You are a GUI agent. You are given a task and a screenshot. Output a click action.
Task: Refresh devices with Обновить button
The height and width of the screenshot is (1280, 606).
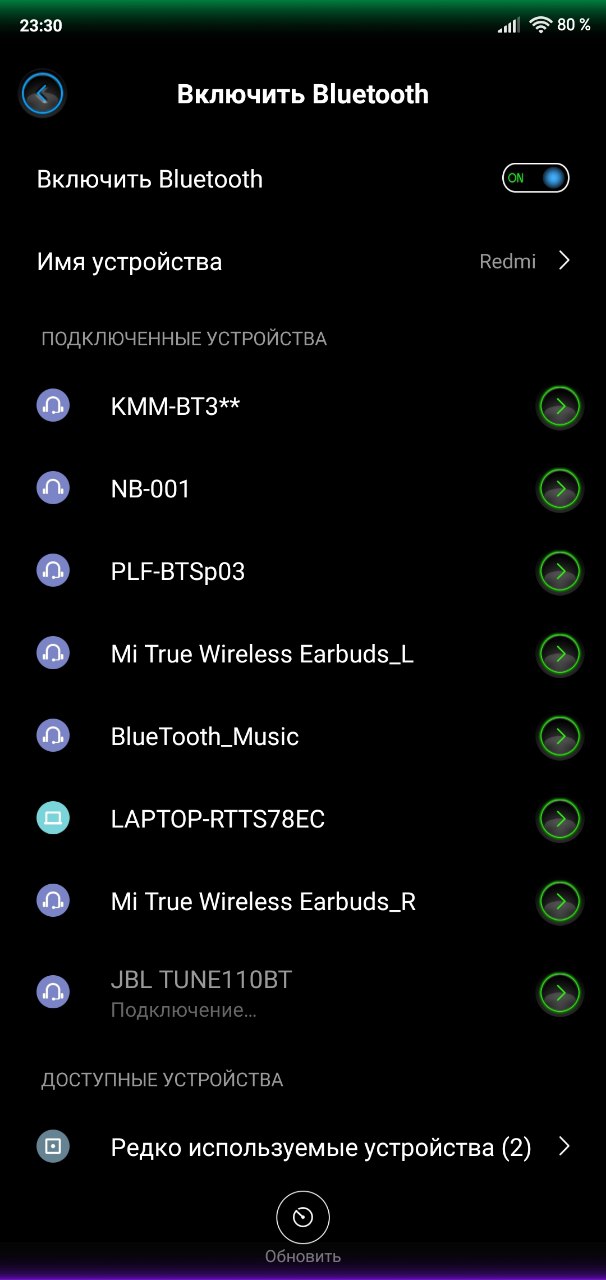pos(303,1230)
